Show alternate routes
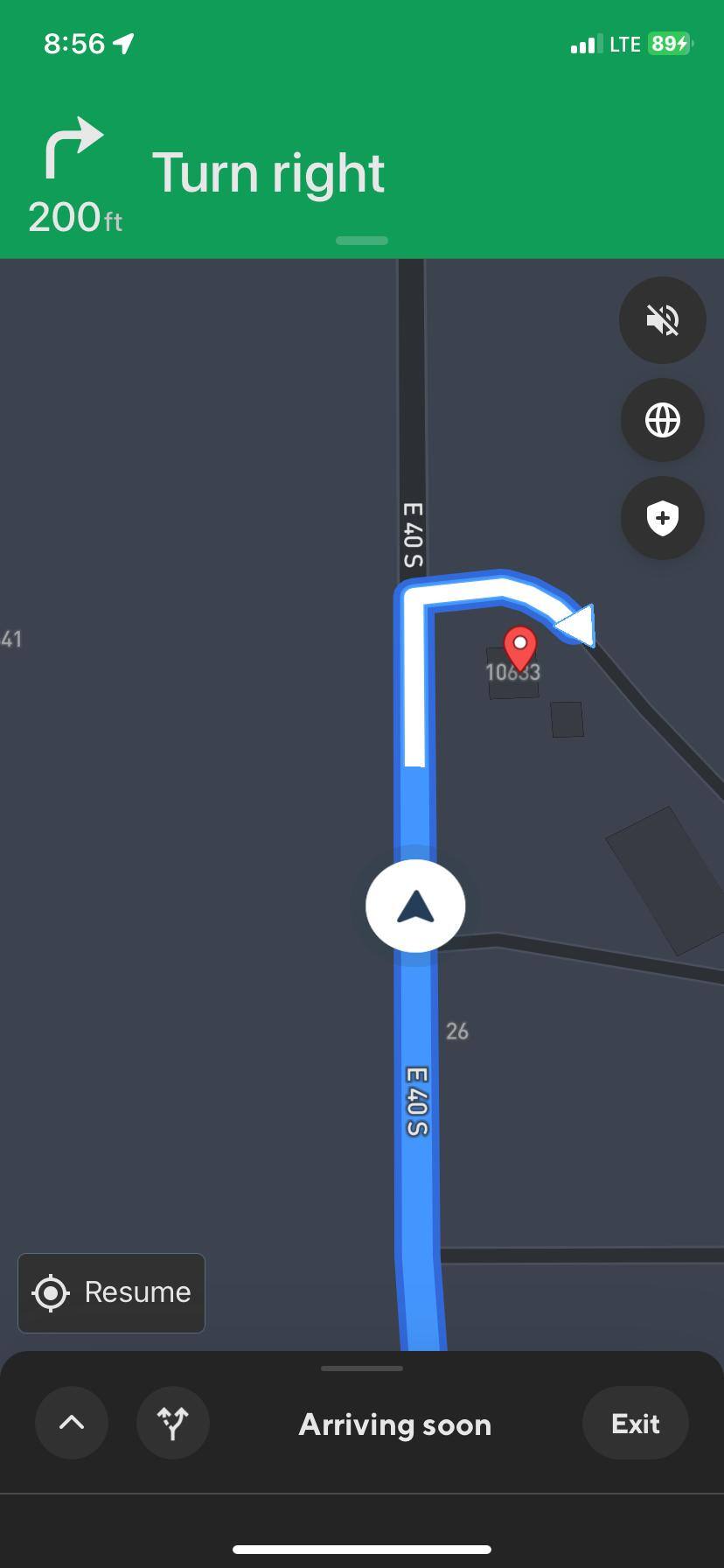 pyautogui.click(x=173, y=1423)
